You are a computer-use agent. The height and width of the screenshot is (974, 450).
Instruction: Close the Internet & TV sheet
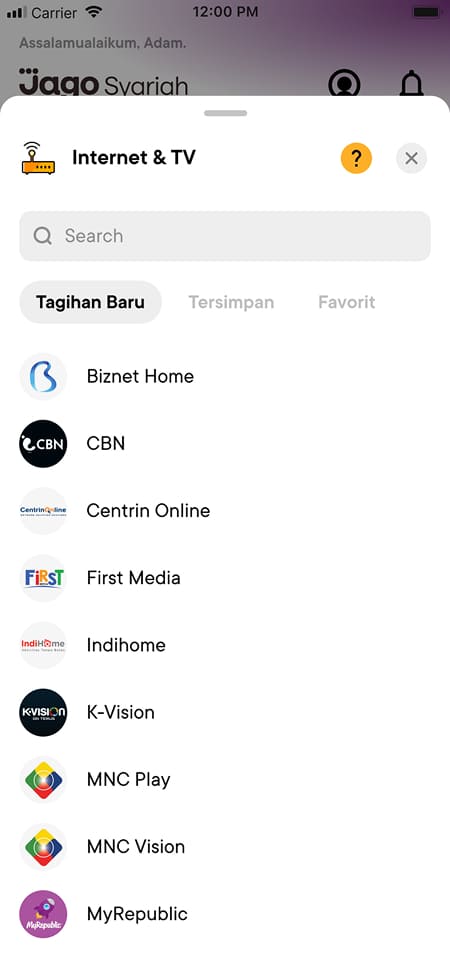(411, 158)
